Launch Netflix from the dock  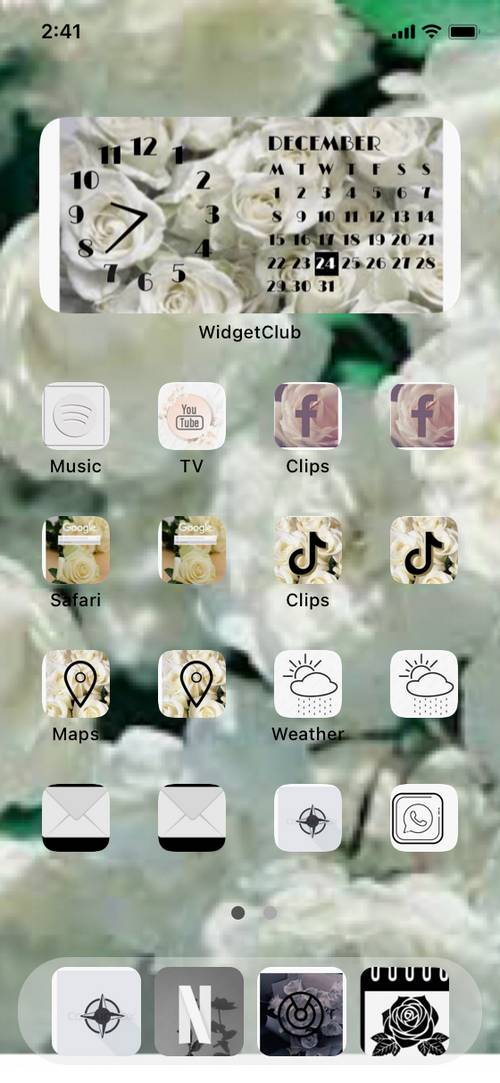tap(199, 1011)
